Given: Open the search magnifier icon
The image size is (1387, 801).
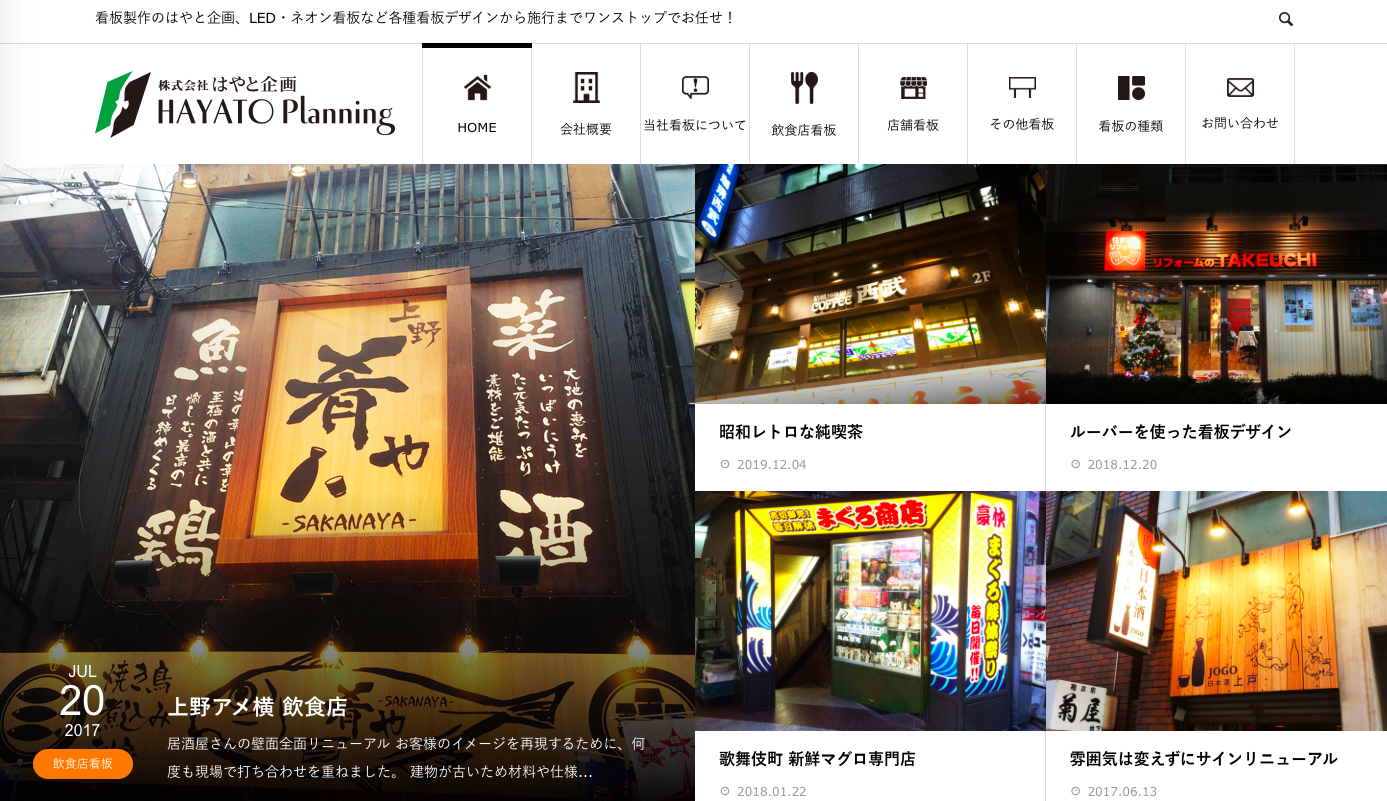Looking at the screenshot, I should (x=1285, y=19).
